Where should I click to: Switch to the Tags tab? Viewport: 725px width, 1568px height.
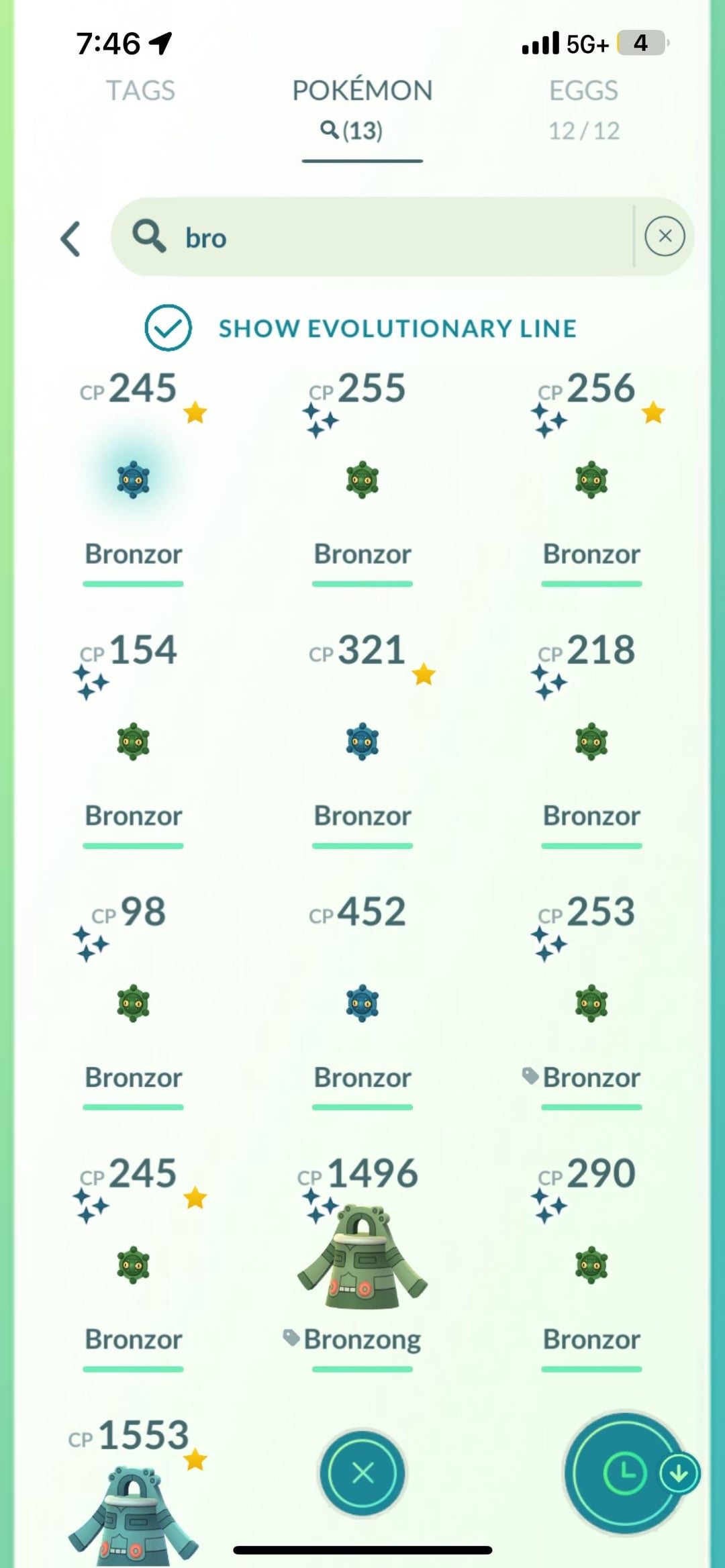(140, 91)
